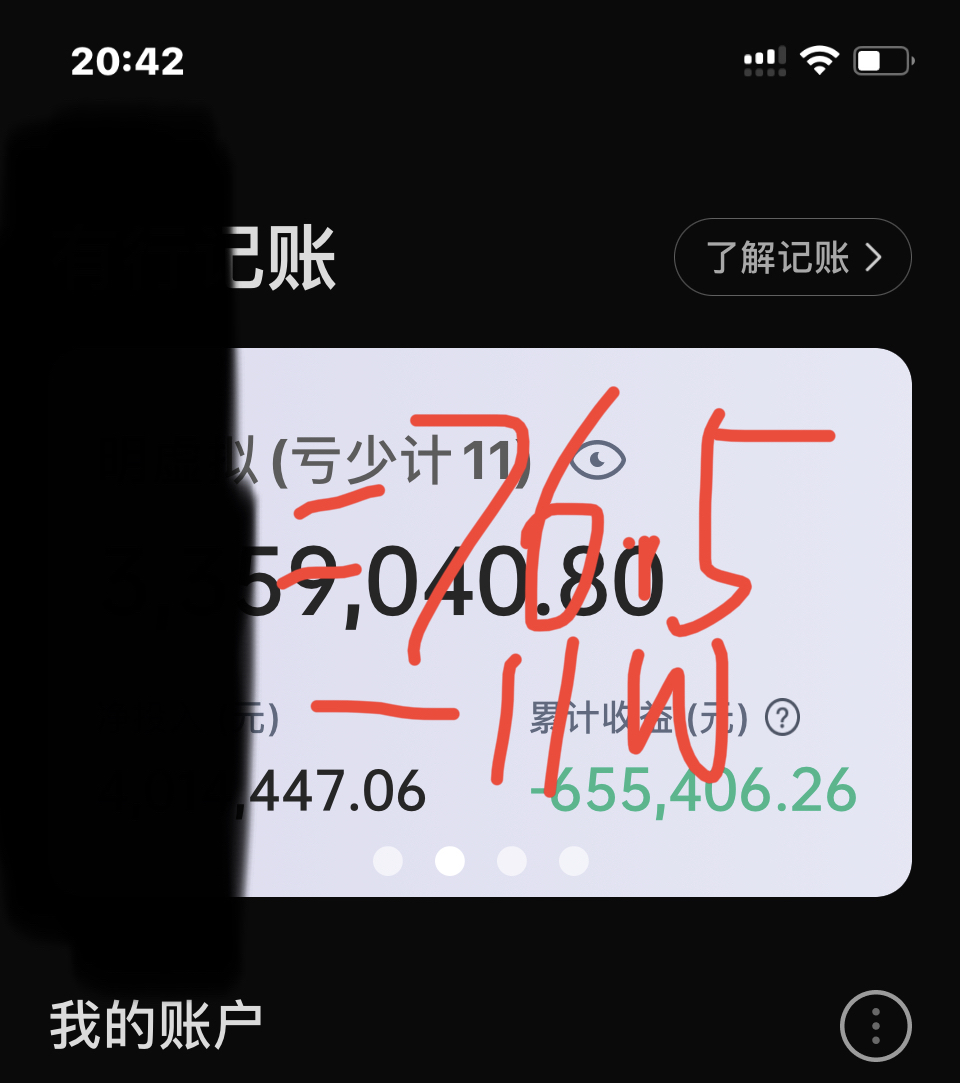Open the overflow menu beside 我的账户
Screen dimensions: 960x1083
pyautogui.click(x=875, y=1025)
